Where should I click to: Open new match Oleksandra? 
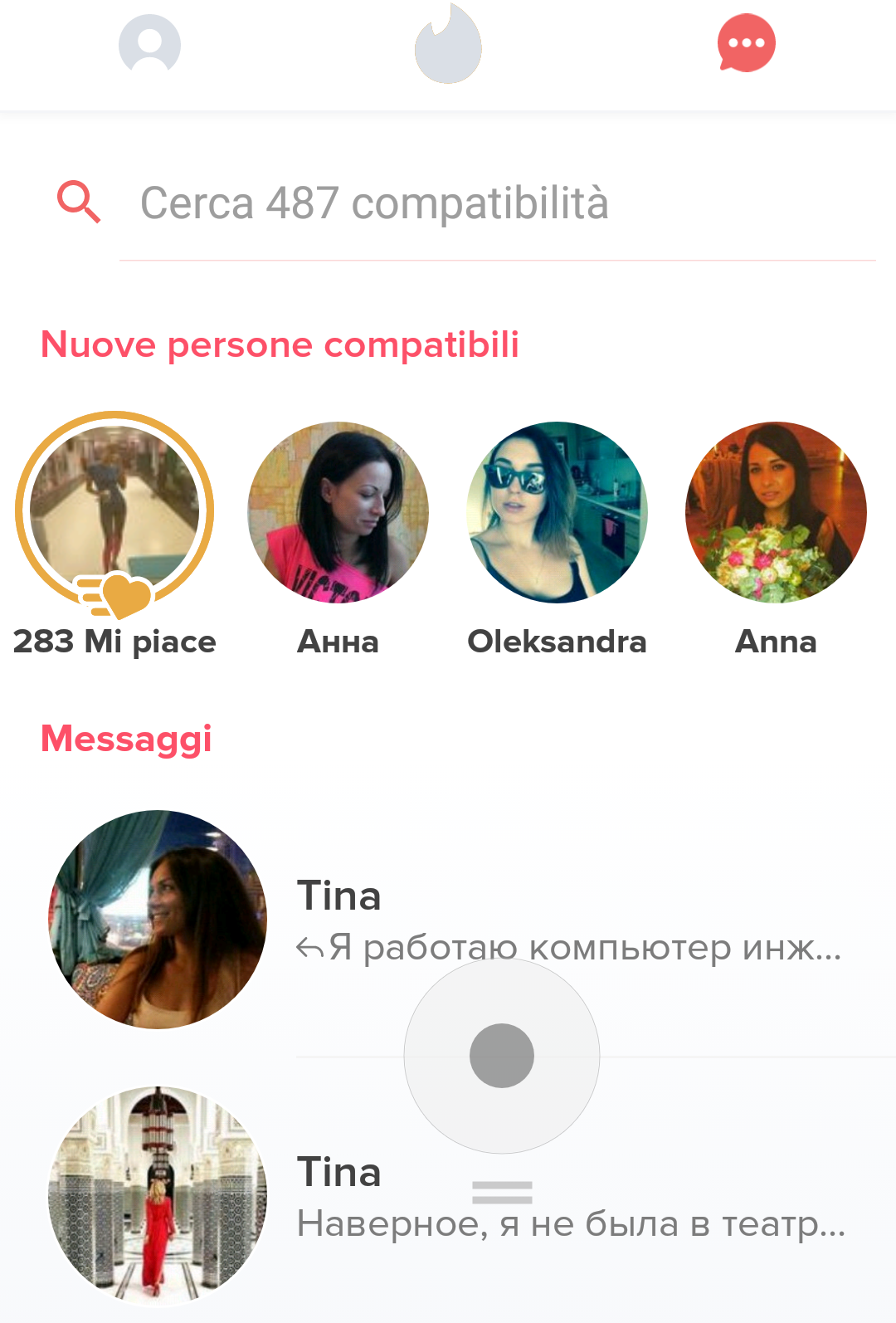558,513
